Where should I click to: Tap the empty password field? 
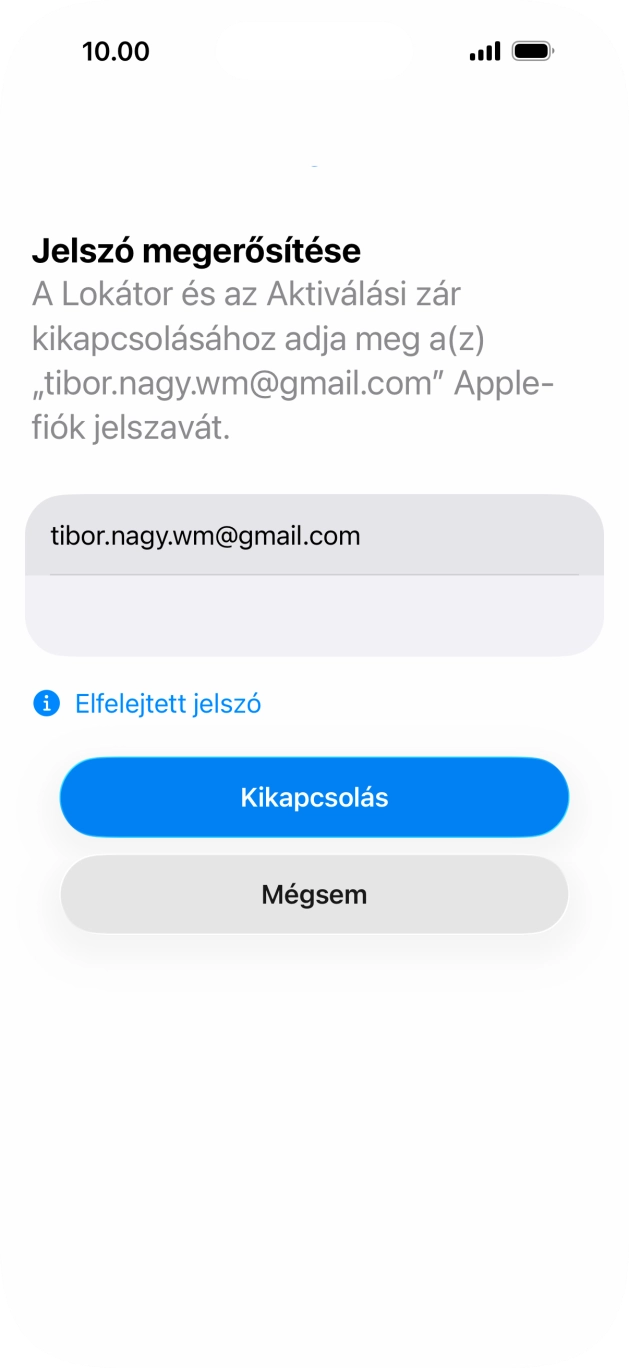(314, 614)
